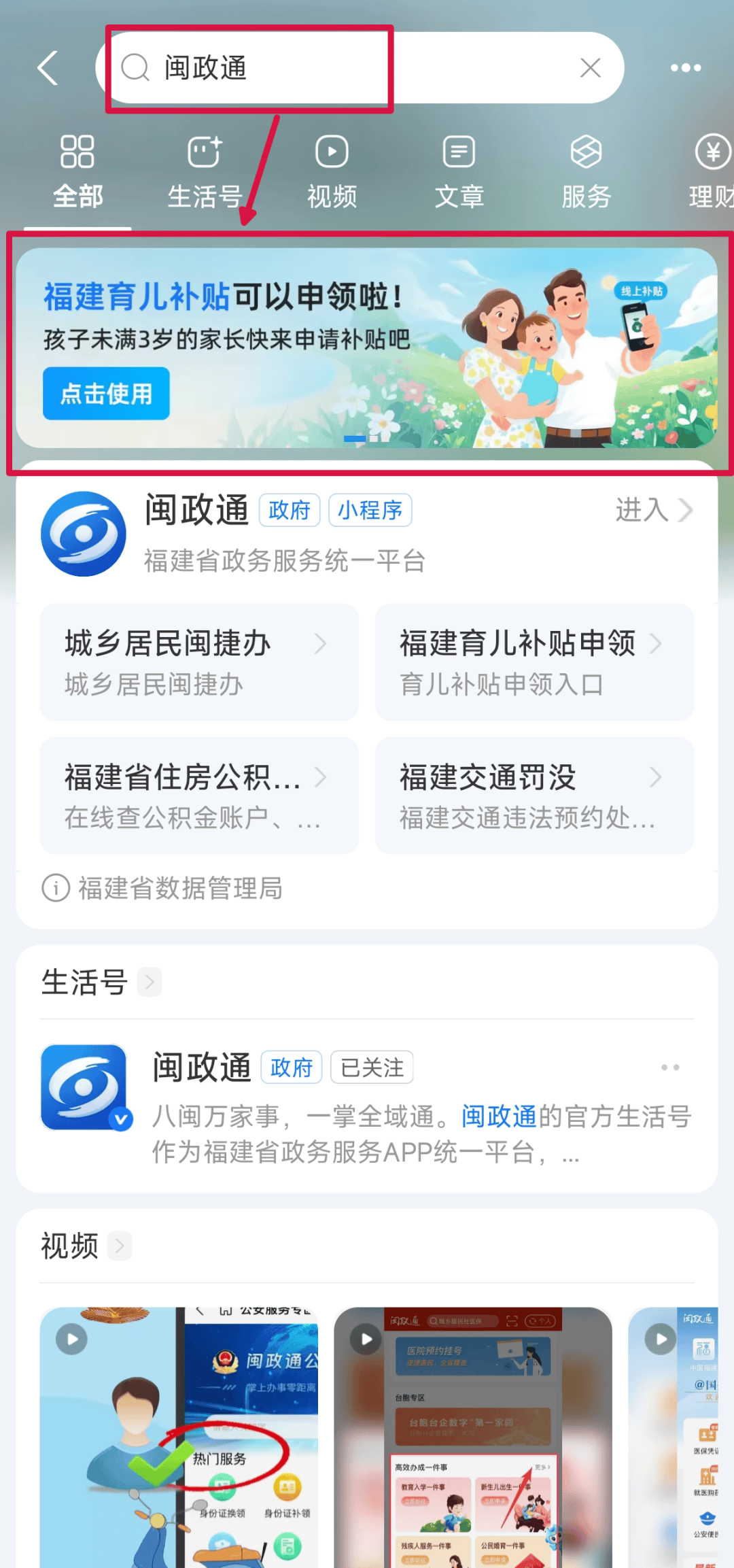Select the 视频 play icon tab
734x1568 pixels.
[331, 151]
